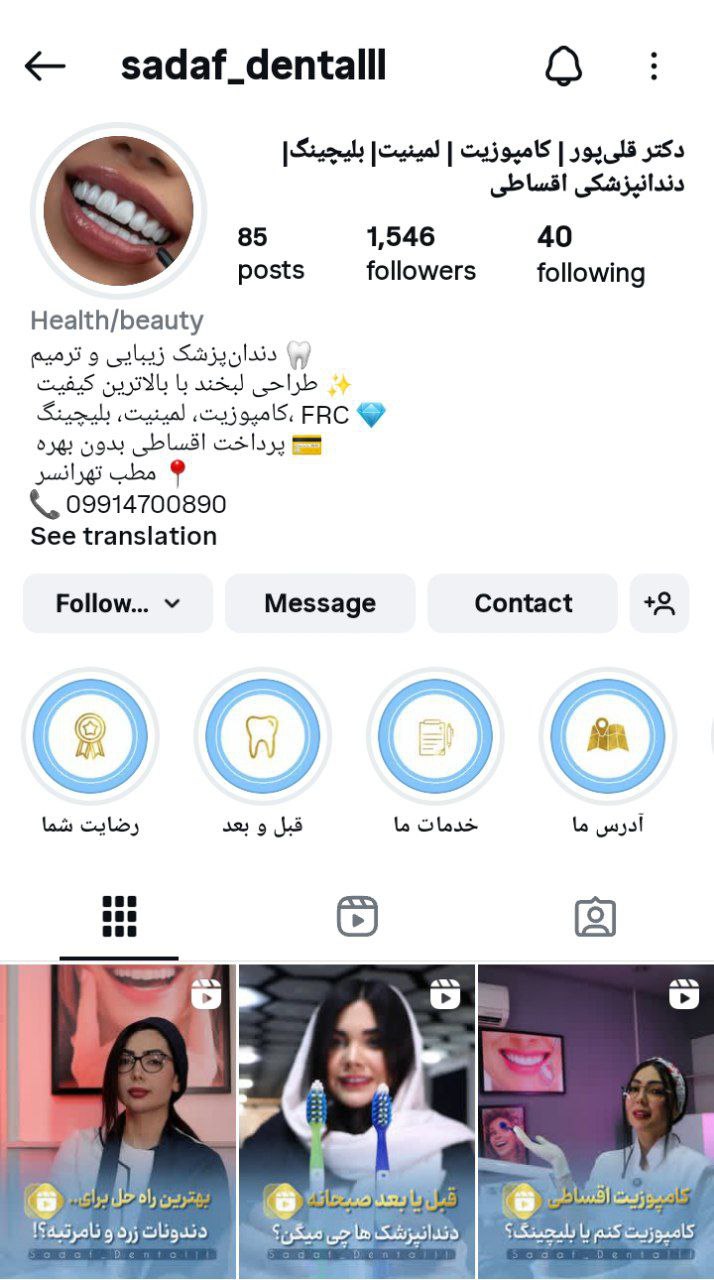View the profile picture story
Image resolution: width=714 pixels, height=1280 pixels.
[x=118, y=211]
